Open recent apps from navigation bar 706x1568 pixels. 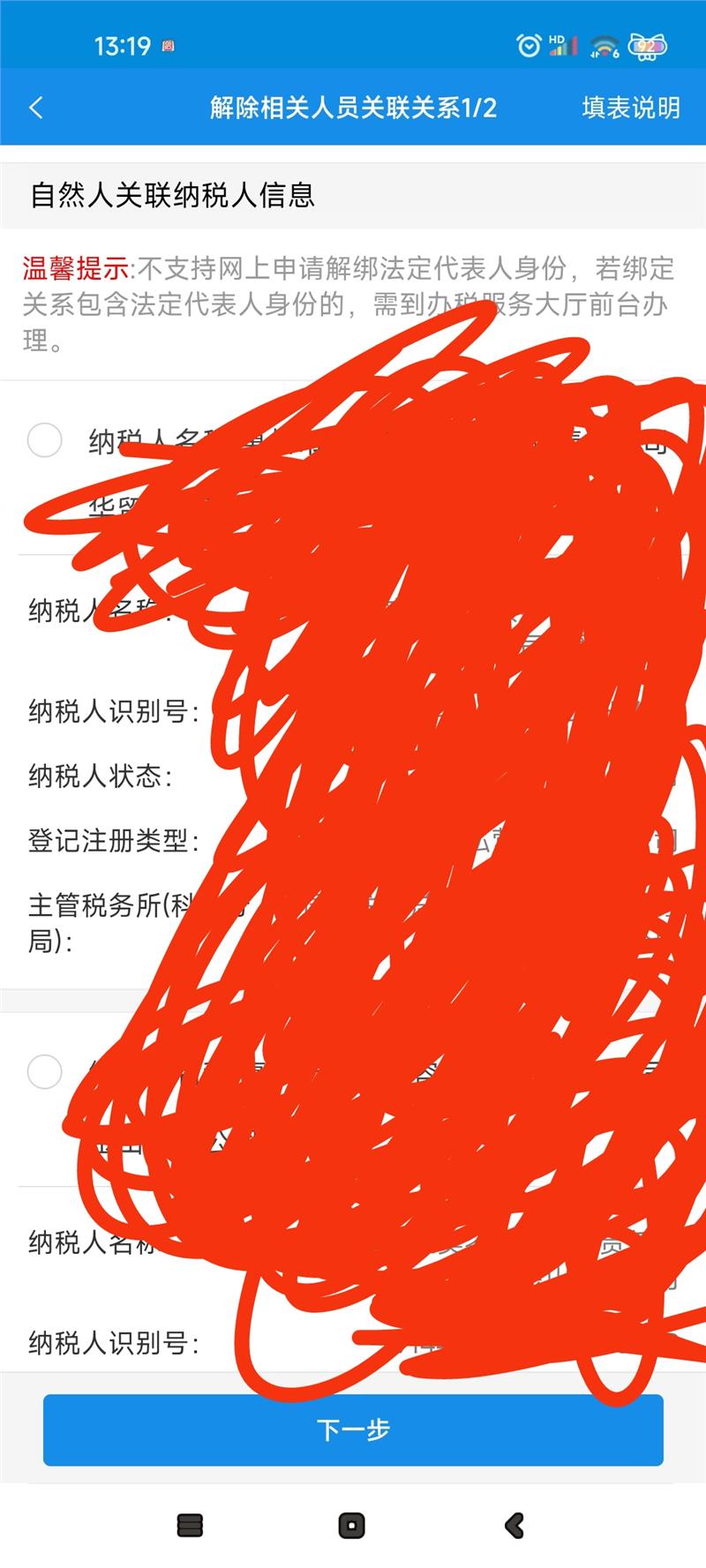coord(191,1525)
